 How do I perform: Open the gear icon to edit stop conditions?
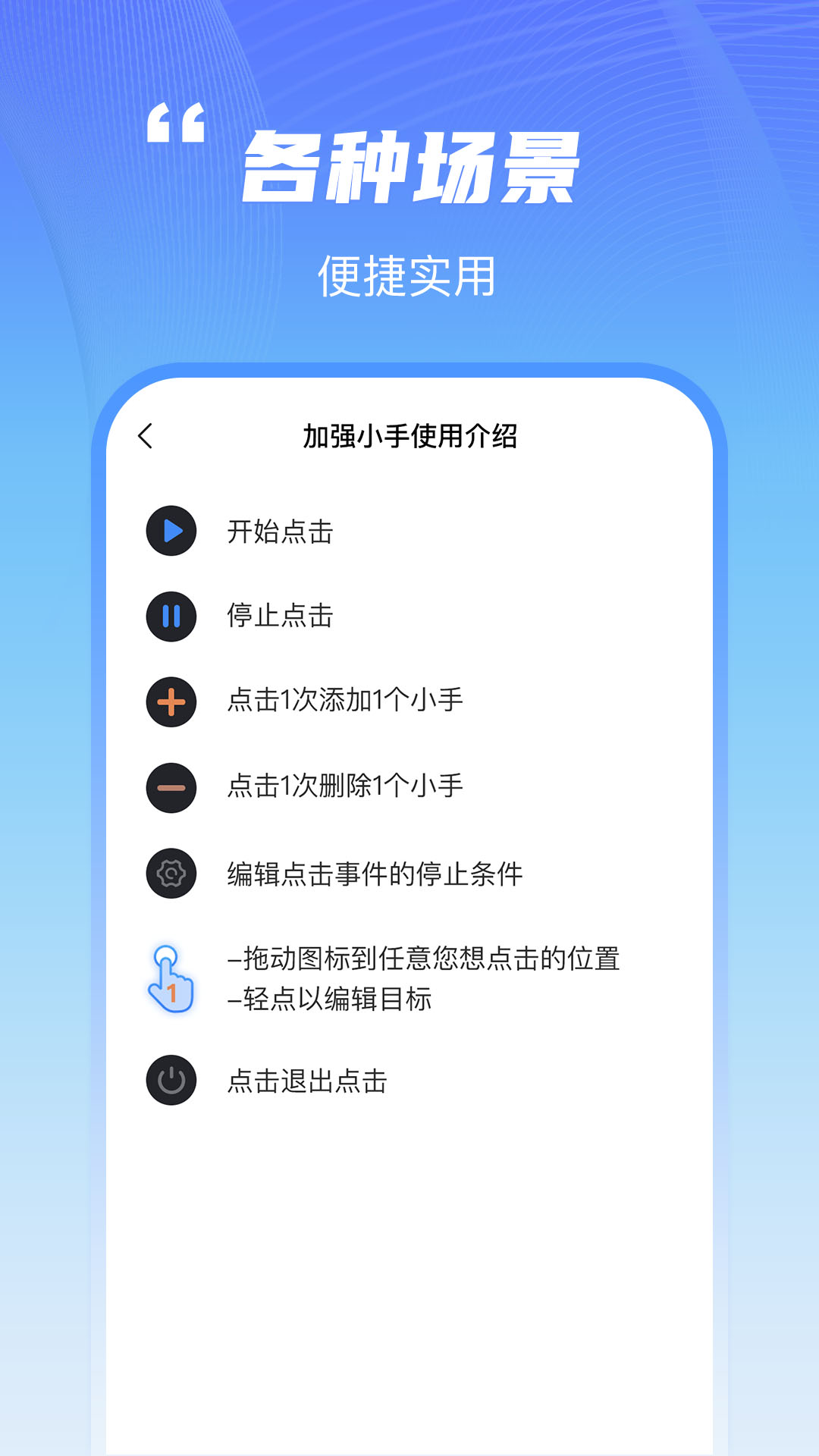pos(171,874)
